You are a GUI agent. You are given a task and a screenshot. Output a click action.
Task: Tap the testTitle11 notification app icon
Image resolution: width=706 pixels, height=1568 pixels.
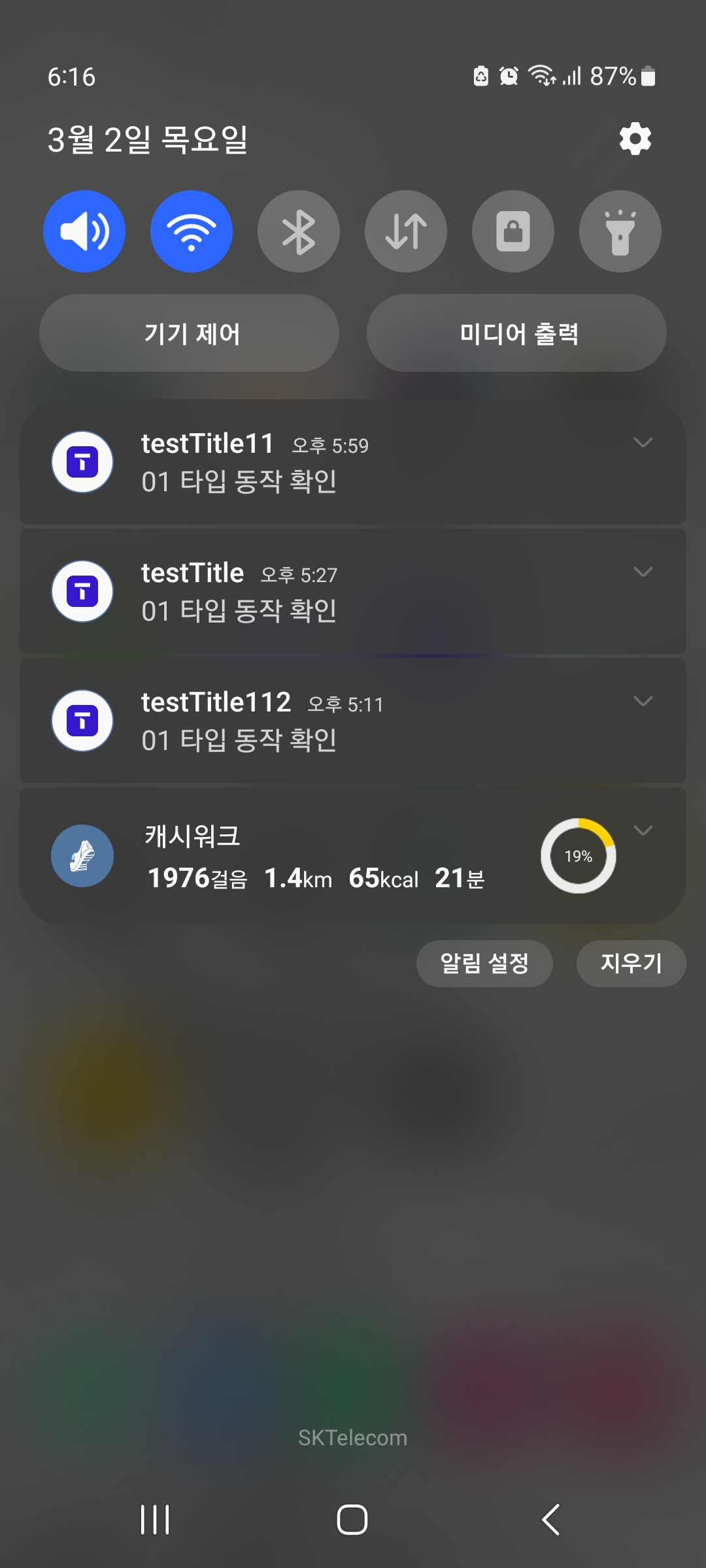click(82, 461)
